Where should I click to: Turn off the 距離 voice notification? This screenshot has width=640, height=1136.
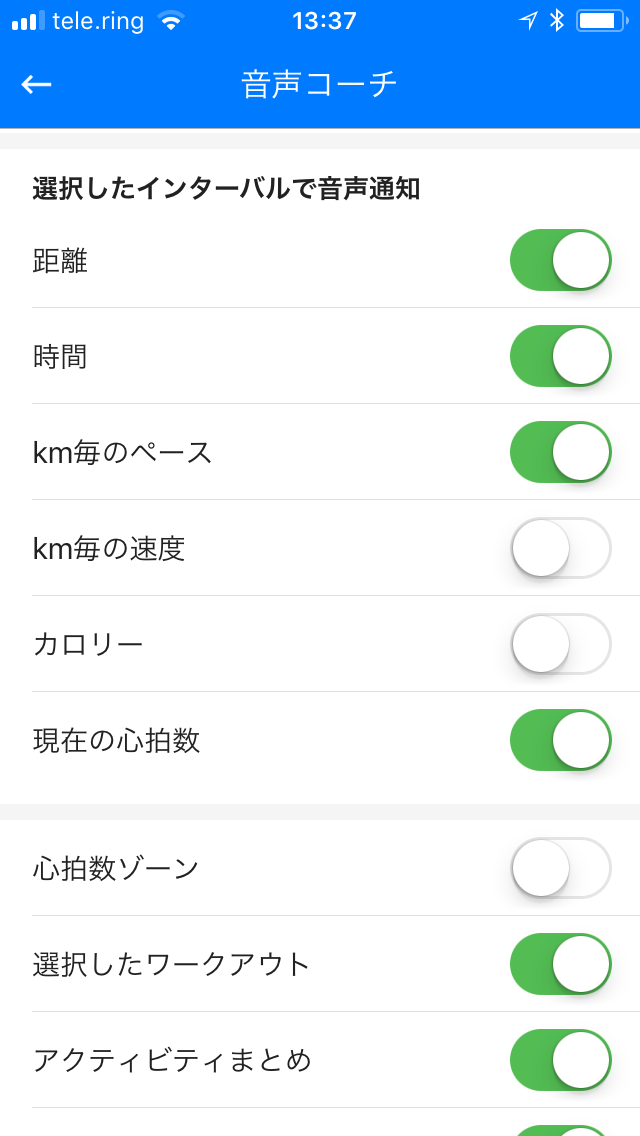560,260
